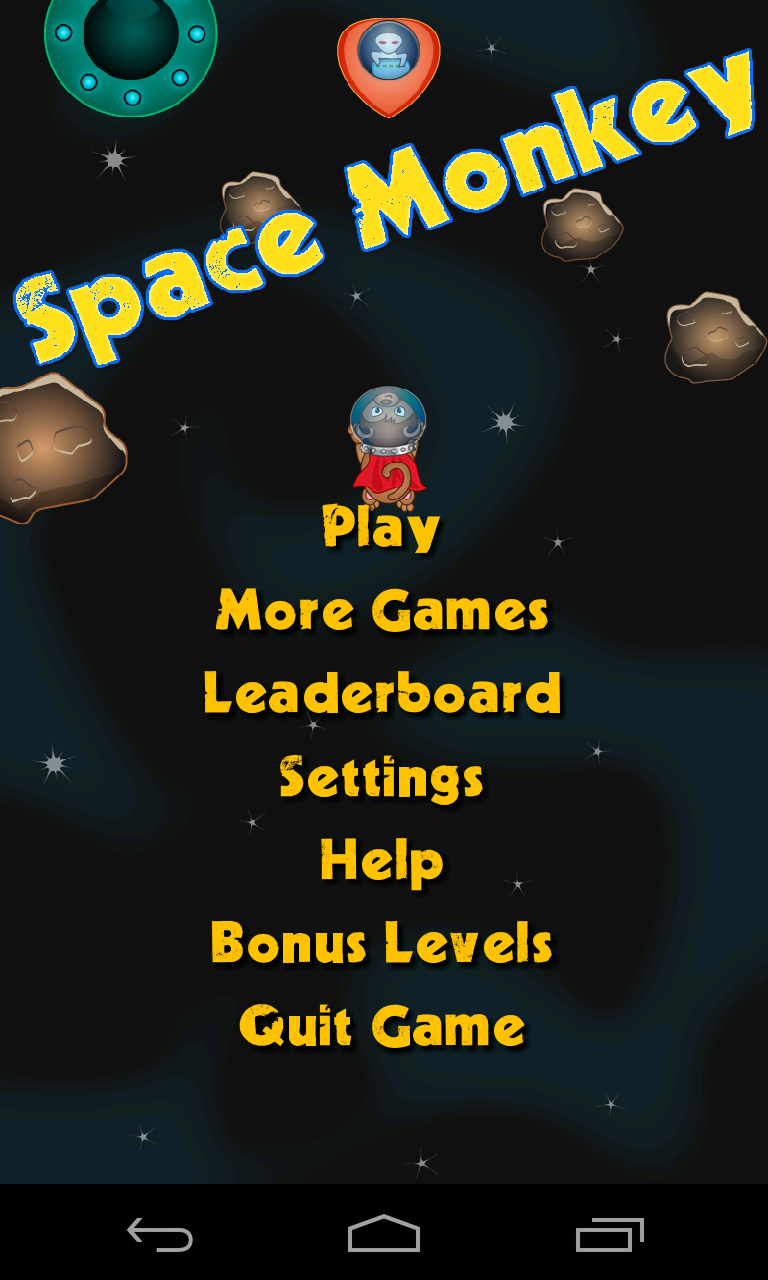Open the game Settings
The image size is (768, 1280).
point(382,777)
